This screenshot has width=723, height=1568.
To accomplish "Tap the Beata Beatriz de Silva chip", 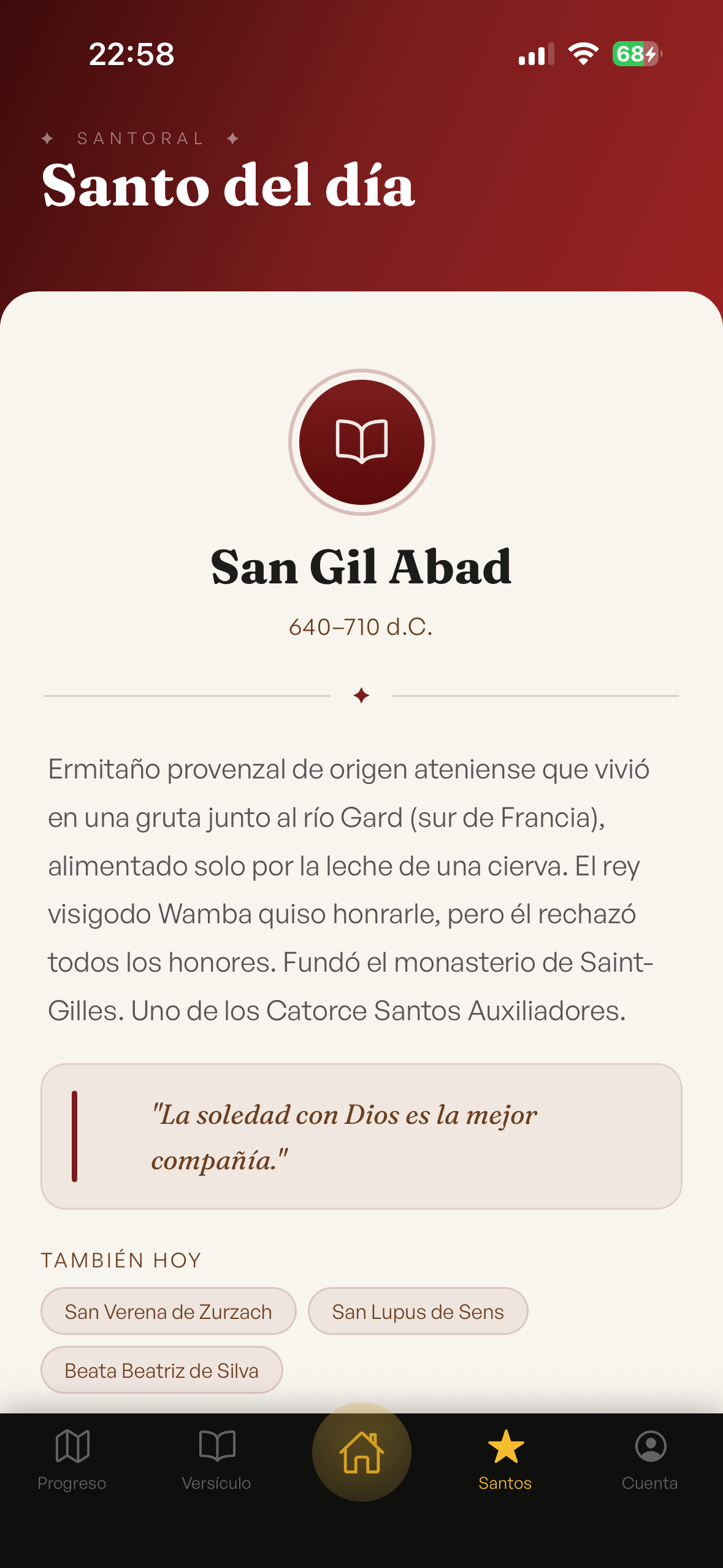I will pyautogui.click(x=162, y=1370).
